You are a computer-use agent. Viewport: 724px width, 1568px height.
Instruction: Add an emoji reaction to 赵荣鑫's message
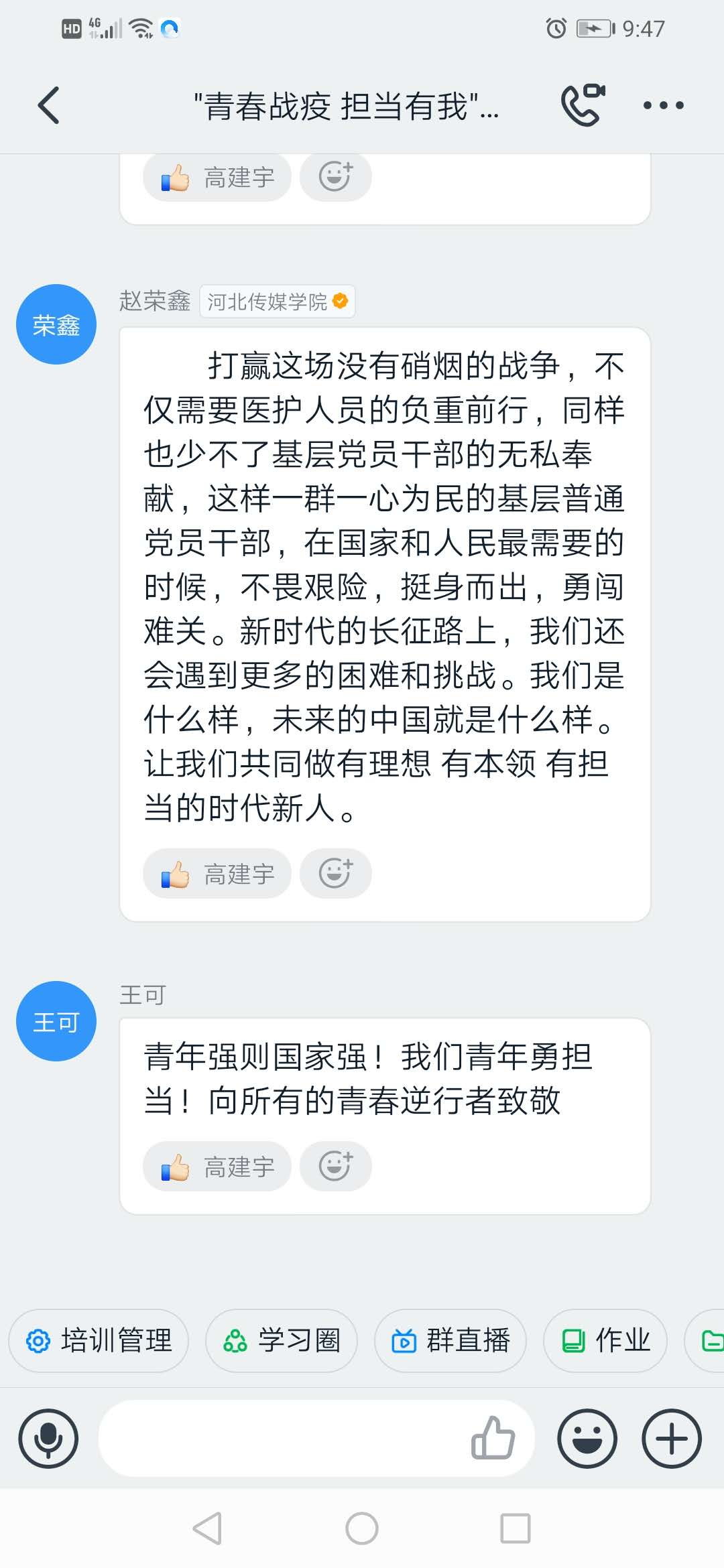tap(335, 874)
